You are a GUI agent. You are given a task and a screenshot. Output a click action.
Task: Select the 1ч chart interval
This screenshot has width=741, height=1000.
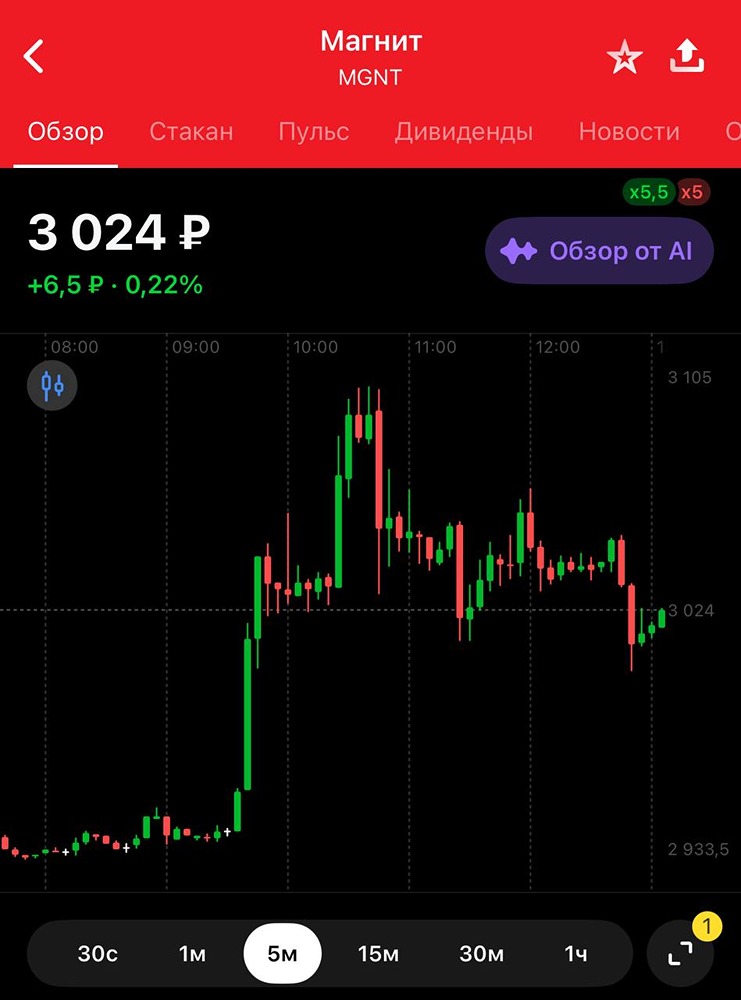point(576,954)
